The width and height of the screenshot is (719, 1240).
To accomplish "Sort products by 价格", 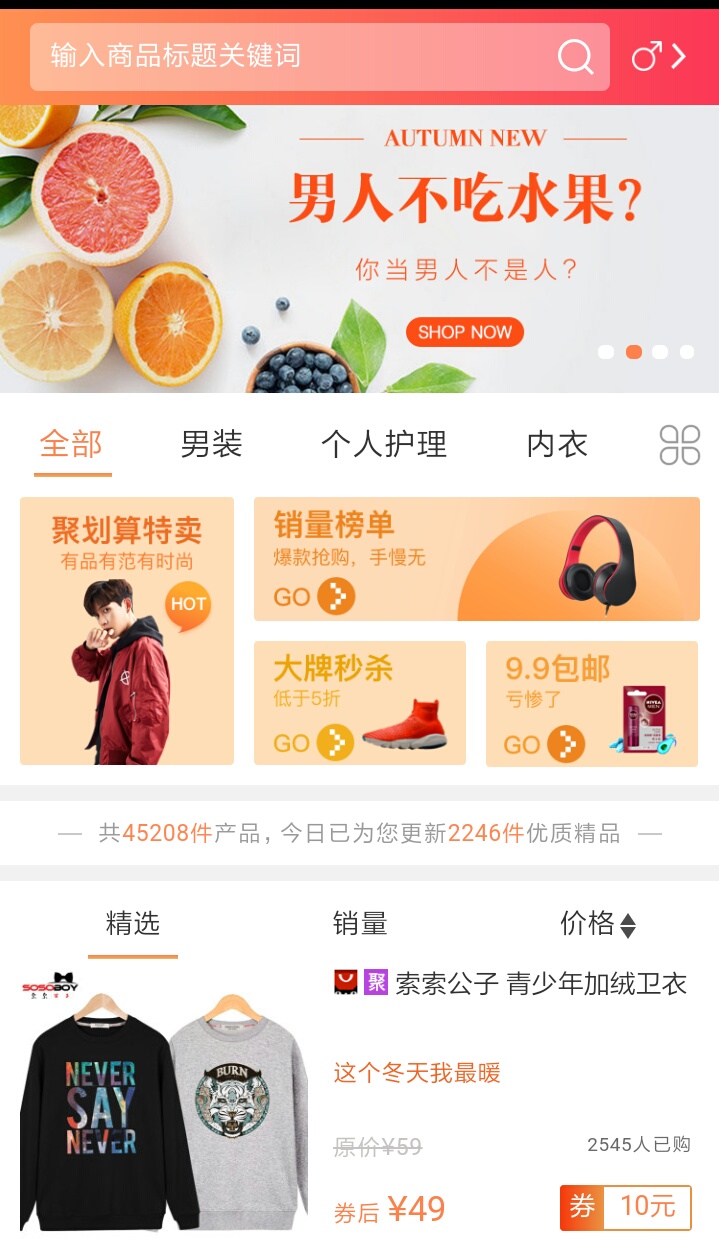I will 598,924.
